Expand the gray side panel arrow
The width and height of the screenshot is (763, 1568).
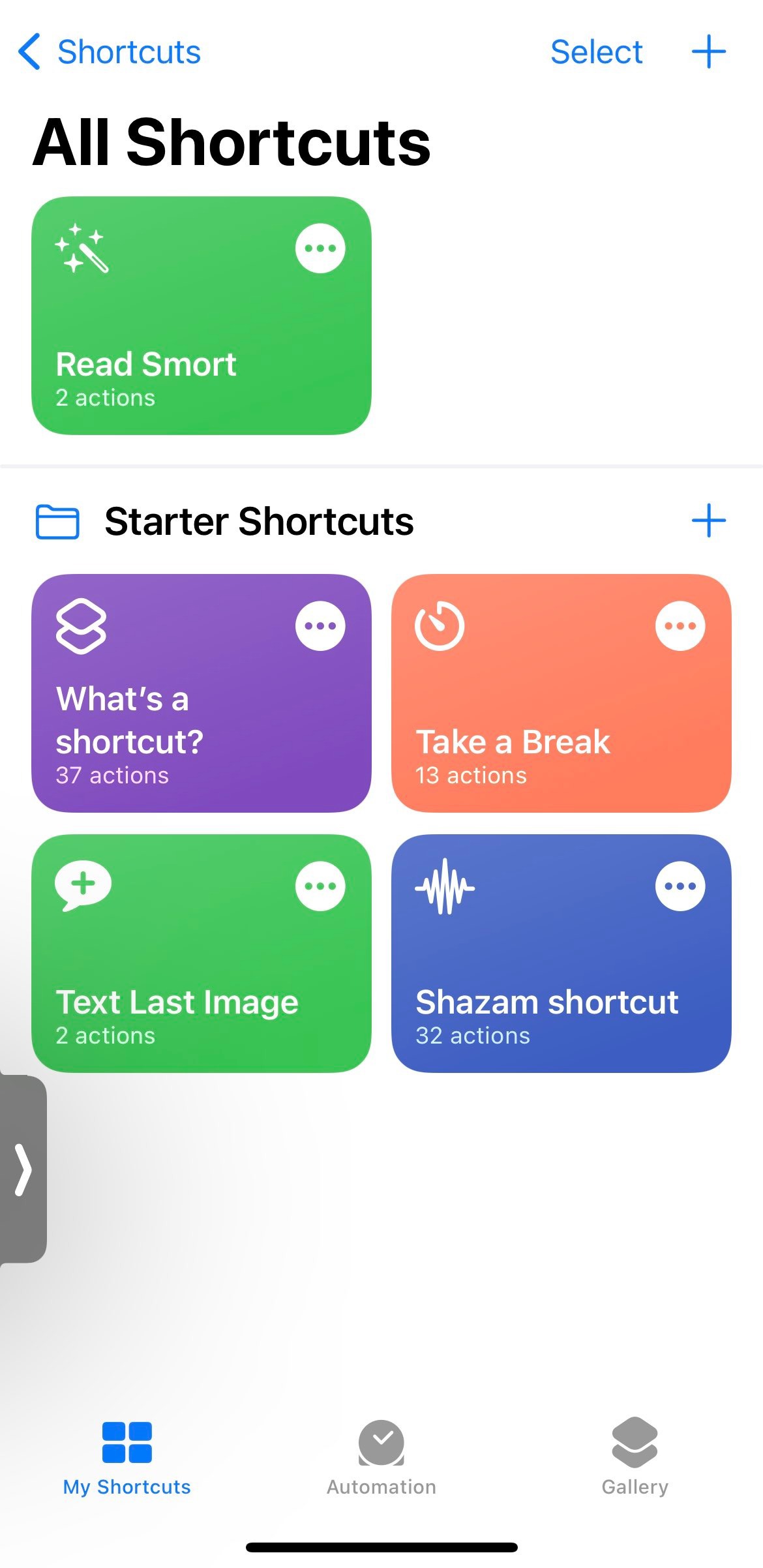point(23,1169)
